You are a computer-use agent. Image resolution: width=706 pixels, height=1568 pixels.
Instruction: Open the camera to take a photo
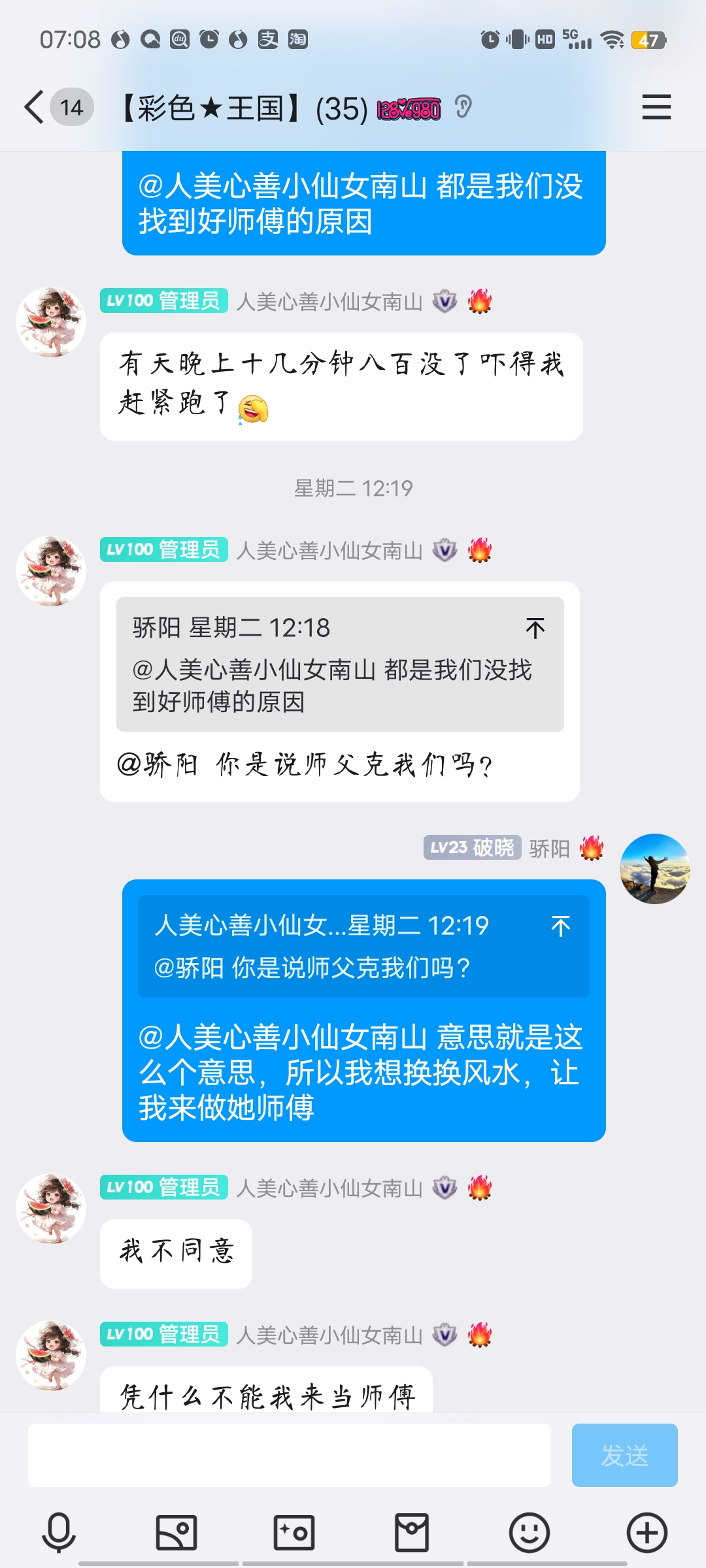294,1532
